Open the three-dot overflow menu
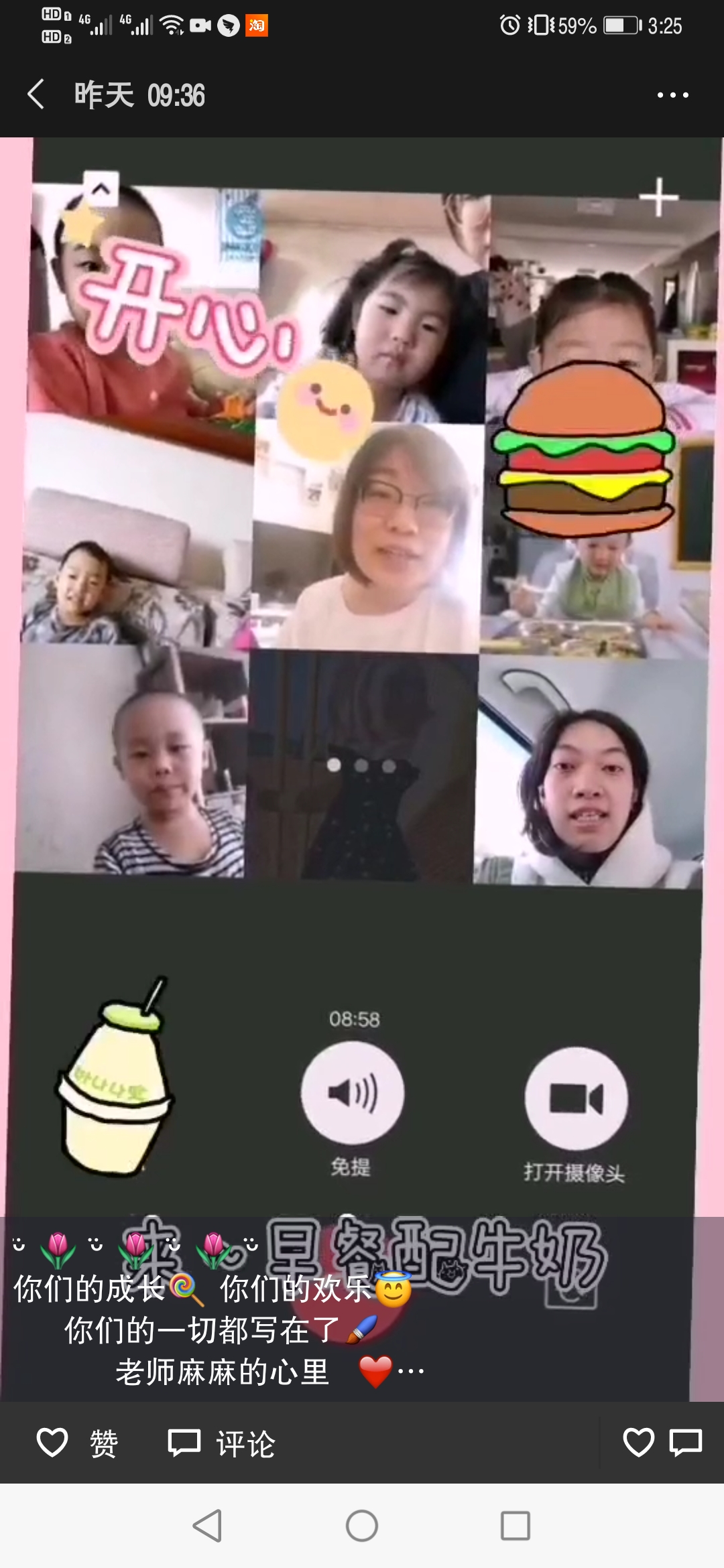Viewport: 724px width, 1568px height. [672, 95]
